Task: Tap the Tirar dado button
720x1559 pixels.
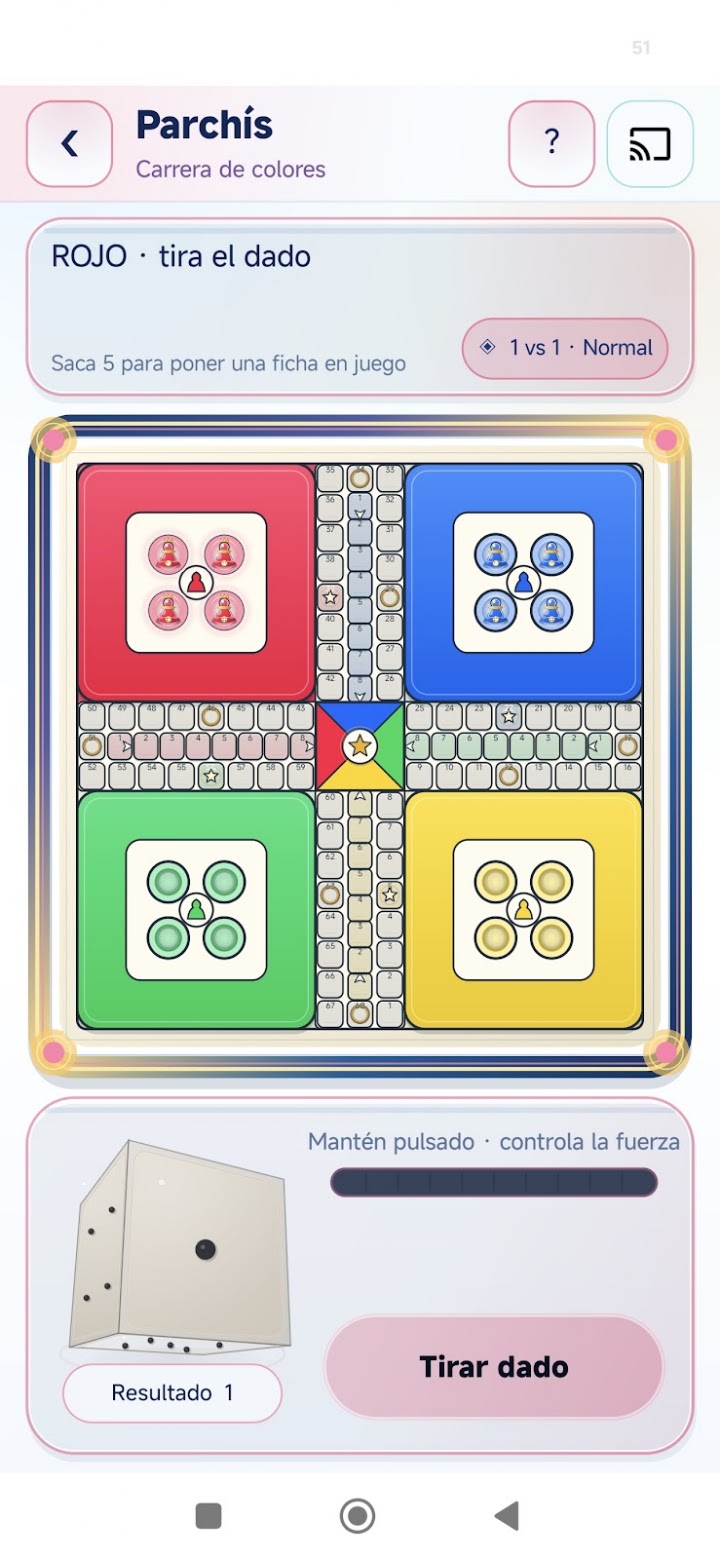Action: (494, 1366)
